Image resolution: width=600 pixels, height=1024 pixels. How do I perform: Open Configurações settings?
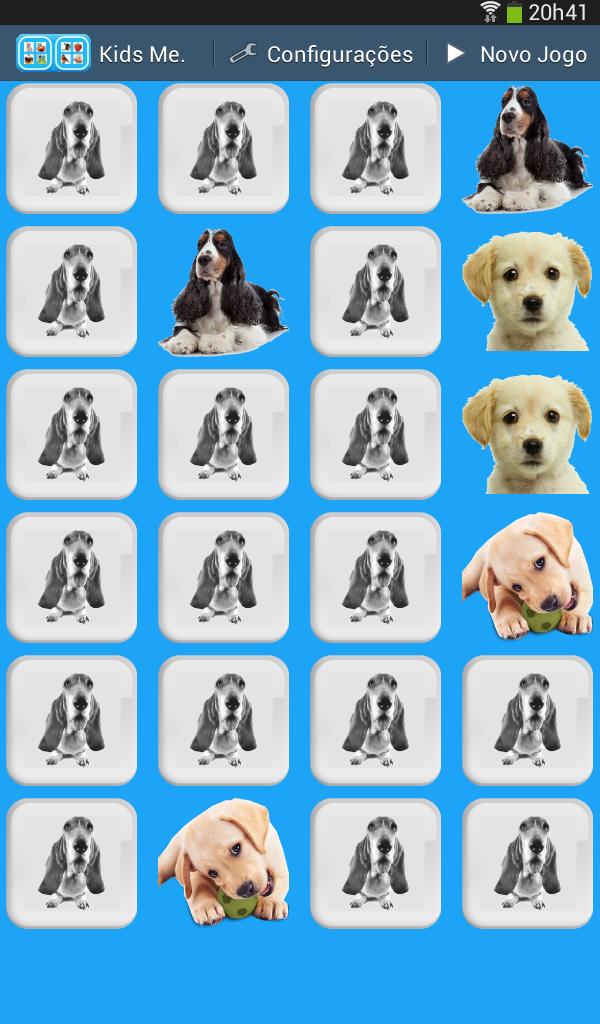pos(321,54)
